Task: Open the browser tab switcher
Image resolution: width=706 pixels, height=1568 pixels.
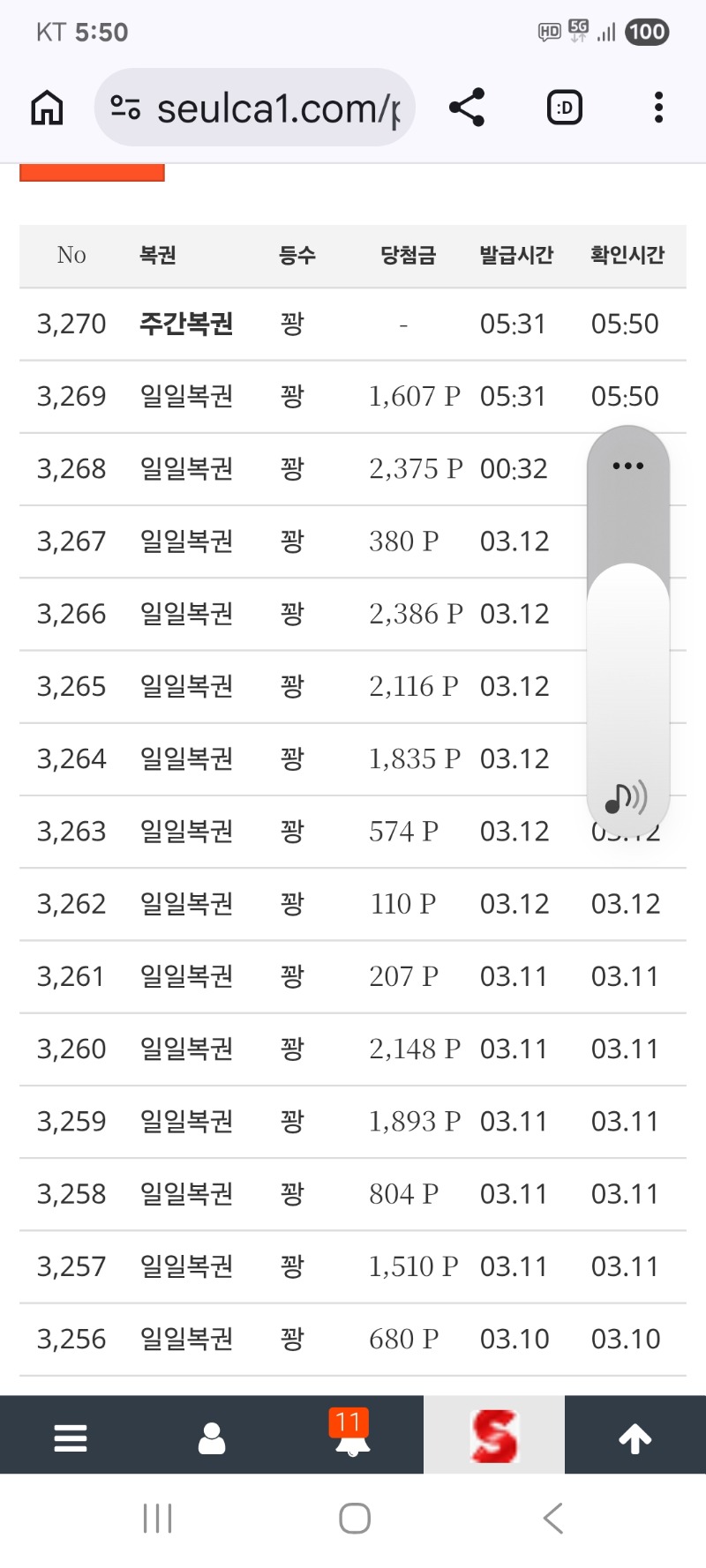Action: click(x=565, y=108)
